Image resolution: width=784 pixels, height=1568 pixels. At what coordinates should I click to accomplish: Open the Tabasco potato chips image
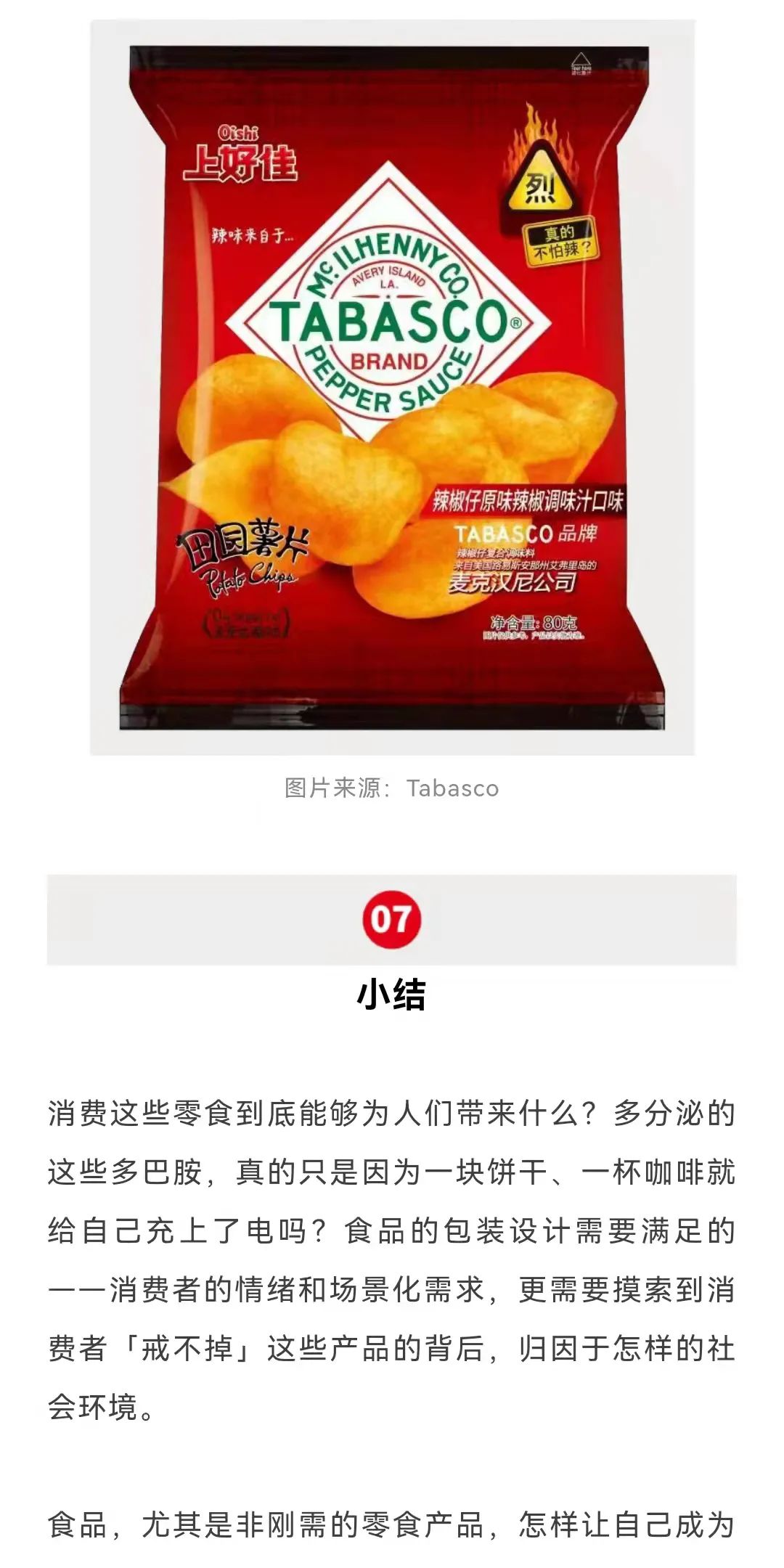pos(392,388)
